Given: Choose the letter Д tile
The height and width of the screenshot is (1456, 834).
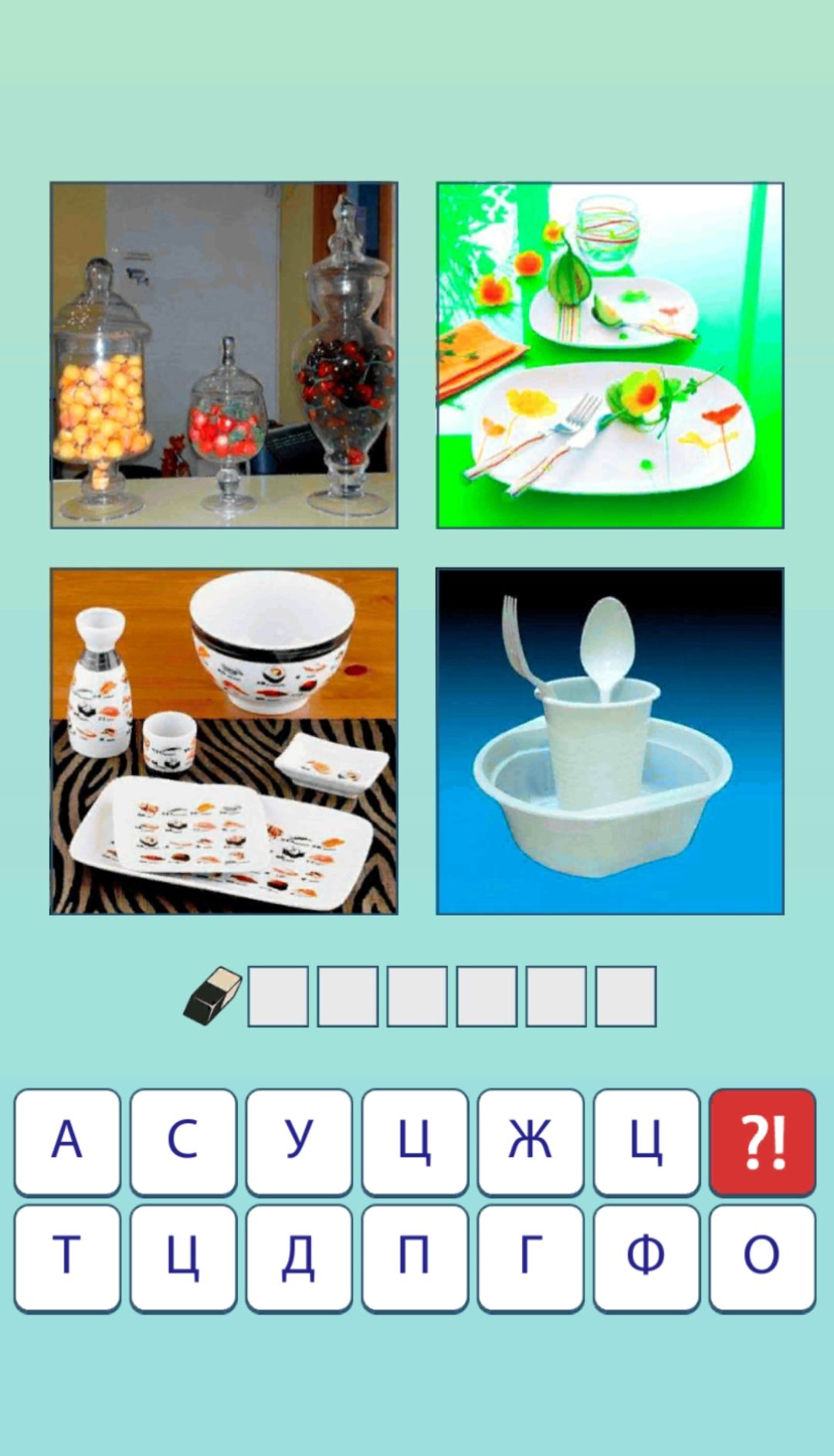Looking at the screenshot, I should pos(299,1258).
